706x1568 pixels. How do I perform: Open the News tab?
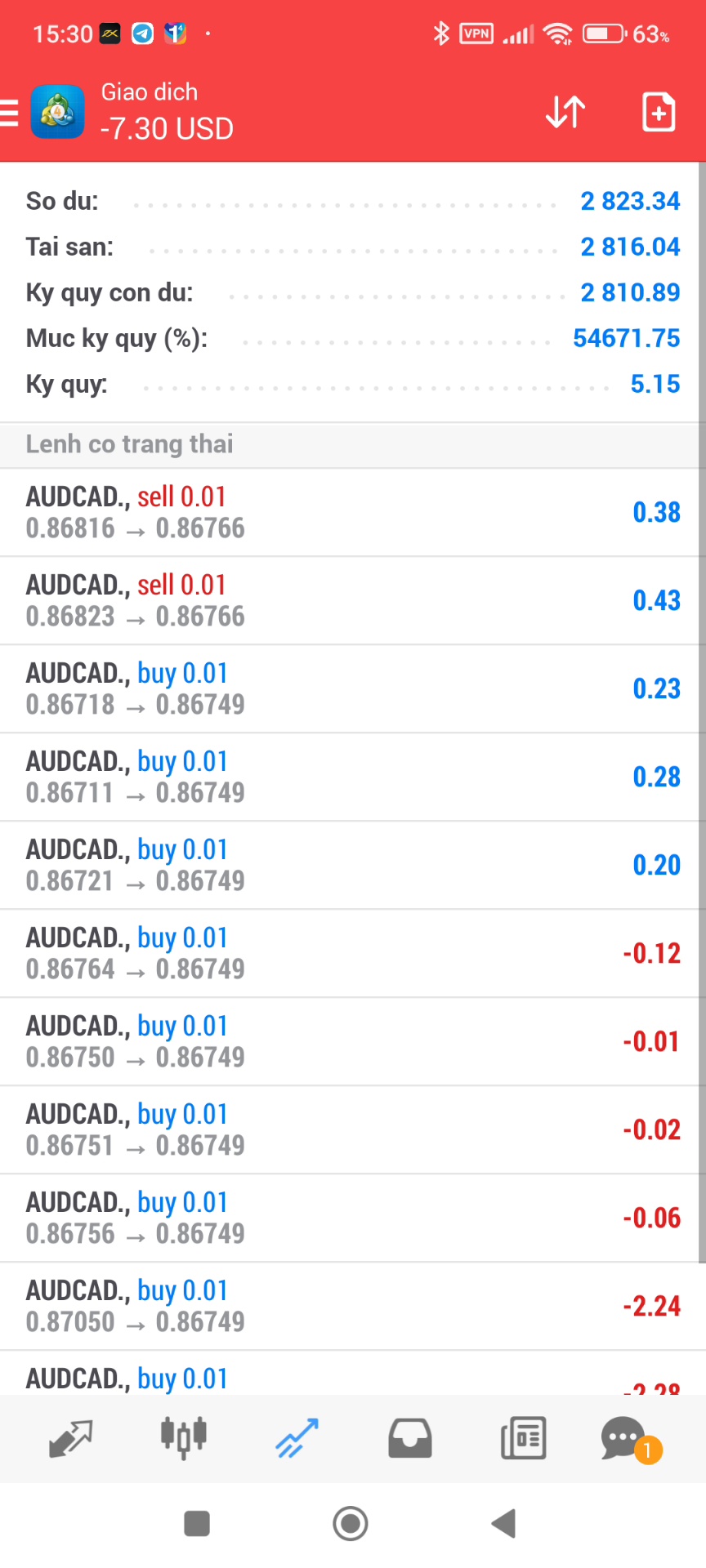[x=523, y=1438]
